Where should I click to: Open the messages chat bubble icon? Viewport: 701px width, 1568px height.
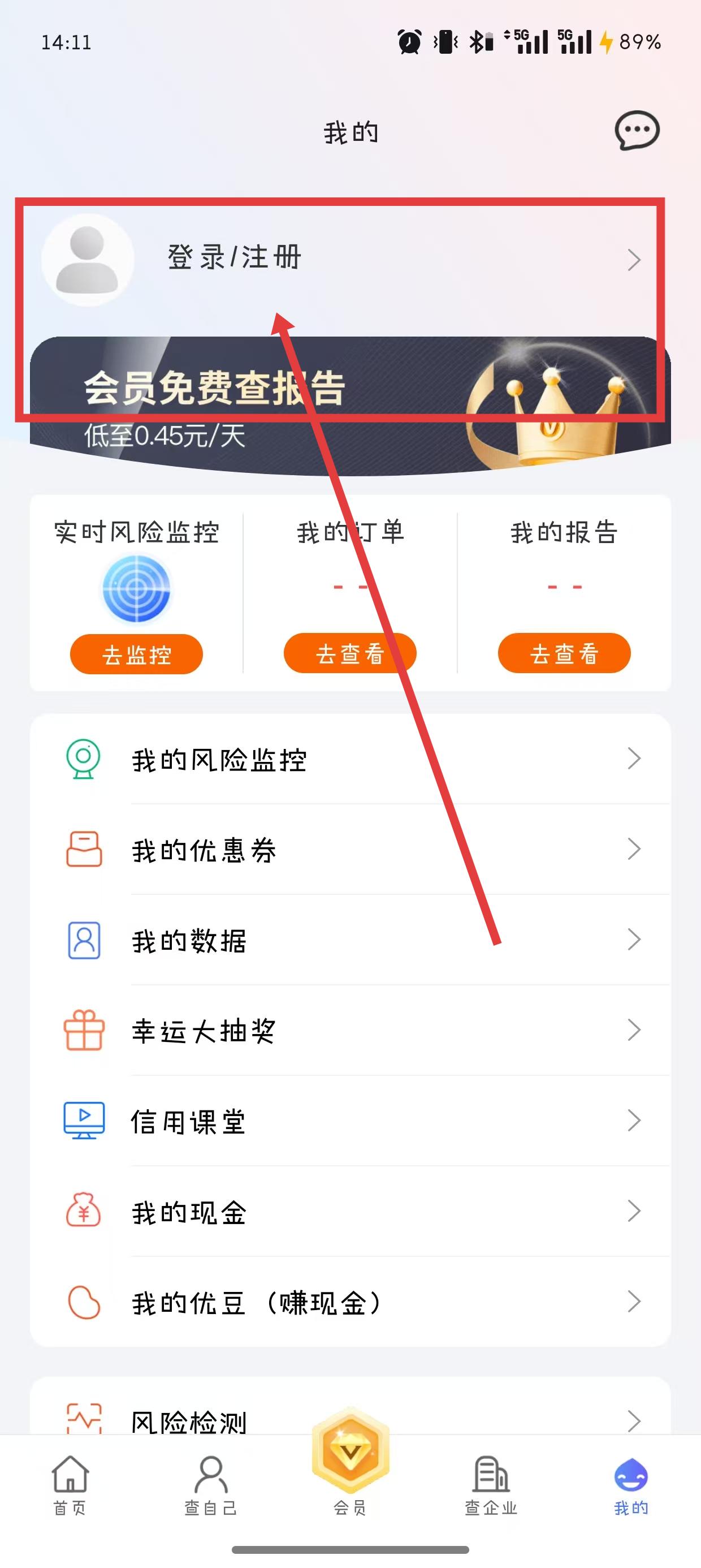(x=637, y=130)
